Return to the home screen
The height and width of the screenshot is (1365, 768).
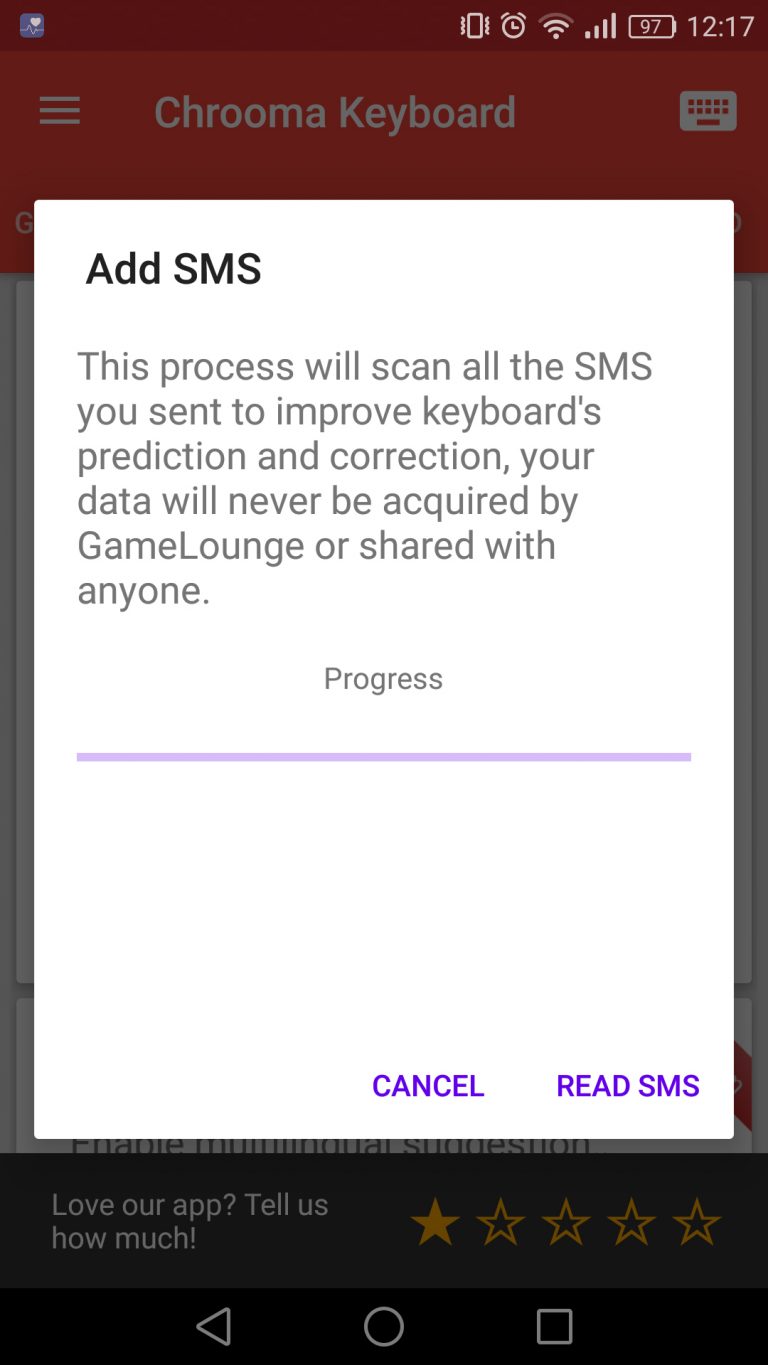384,1327
